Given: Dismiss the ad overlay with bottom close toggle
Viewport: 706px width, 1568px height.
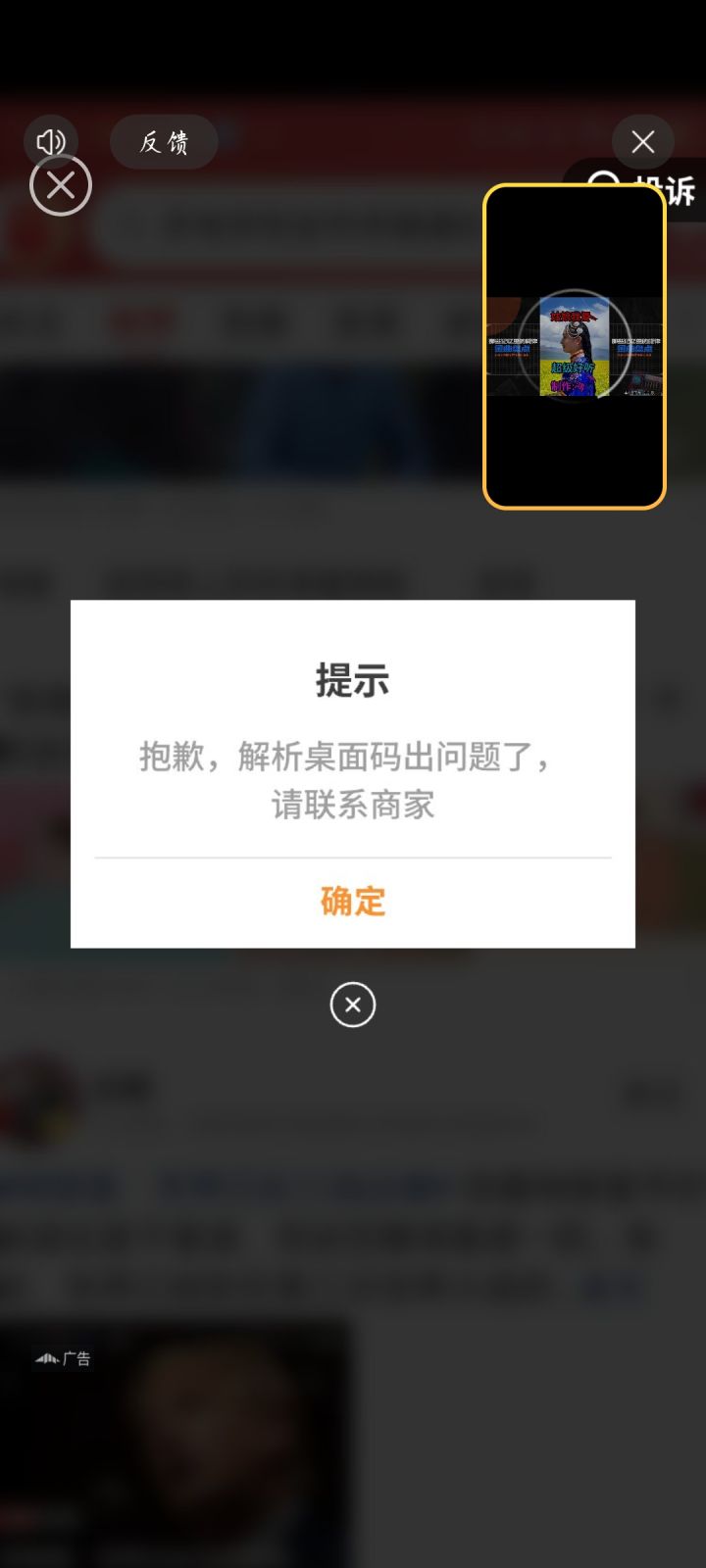Looking at the screenshot, I should tap(353, 1004).
